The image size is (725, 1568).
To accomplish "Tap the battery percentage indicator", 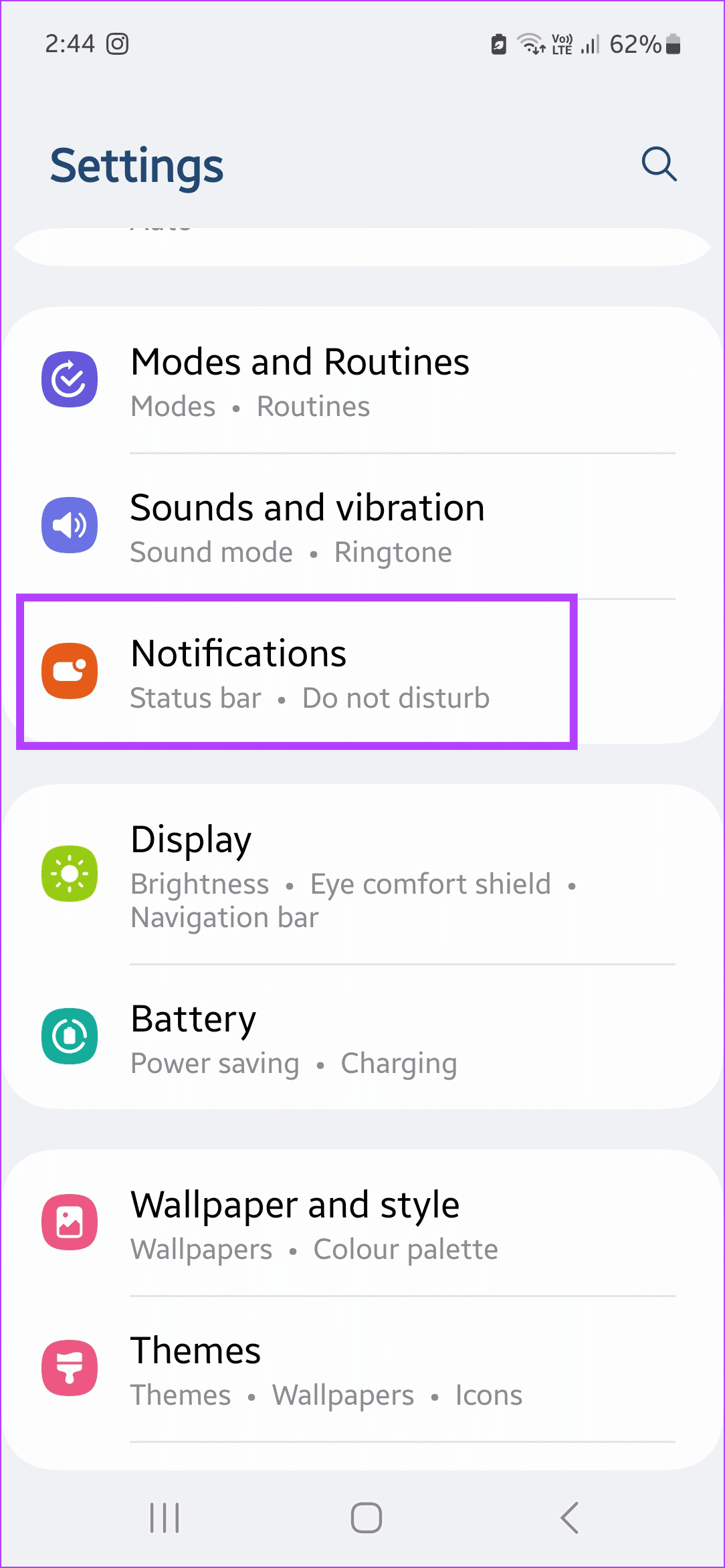I will (637, 43).
